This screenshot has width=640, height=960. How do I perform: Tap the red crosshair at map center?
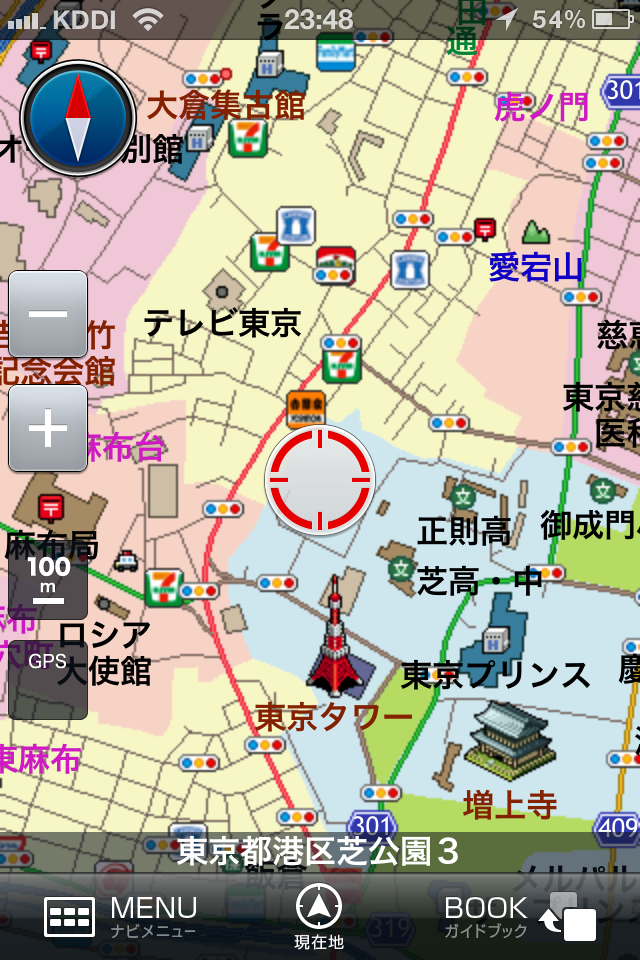point(320,478)
